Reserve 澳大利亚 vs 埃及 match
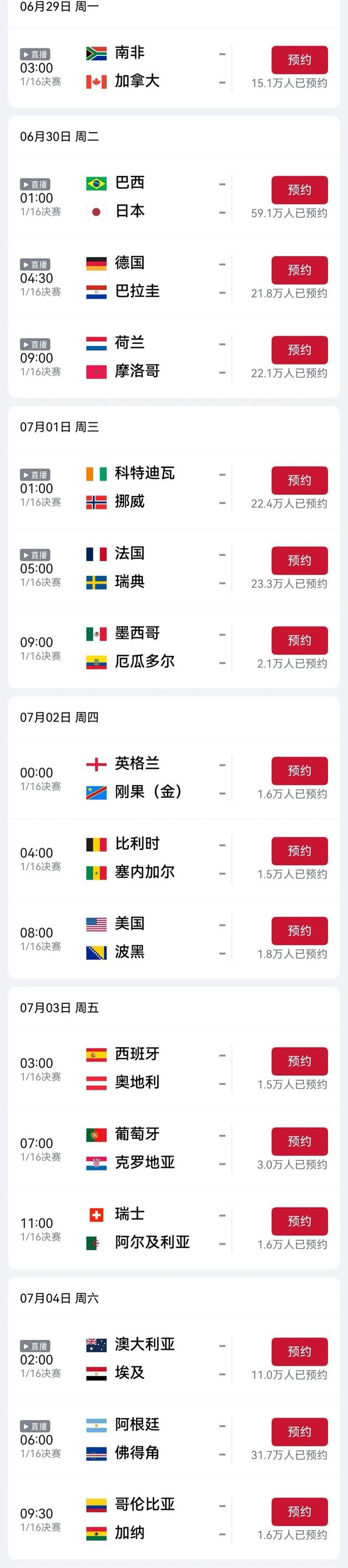Viewport: 348px width, 1568px height. point(299,1351)
